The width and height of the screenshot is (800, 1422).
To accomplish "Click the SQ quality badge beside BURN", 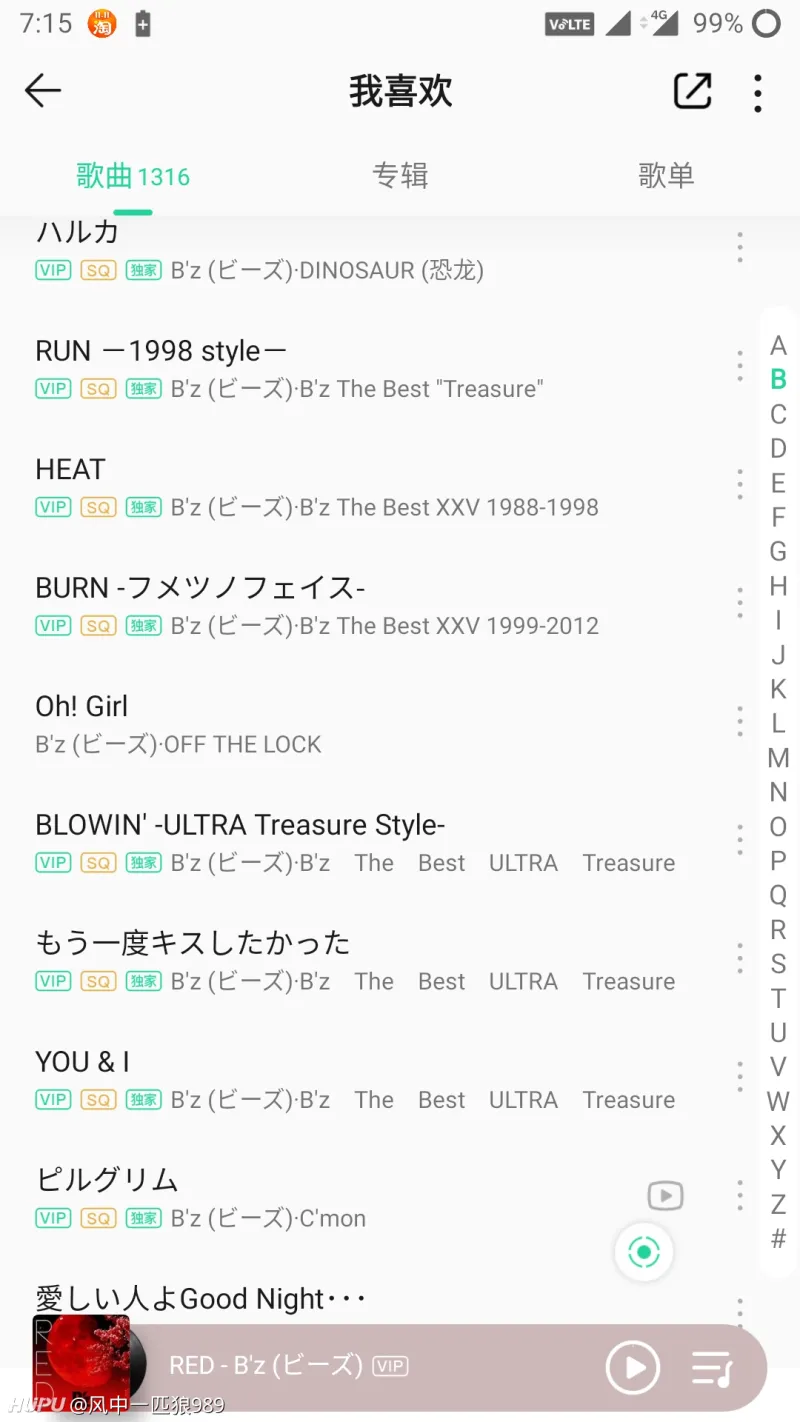I will tap(98, 625).
